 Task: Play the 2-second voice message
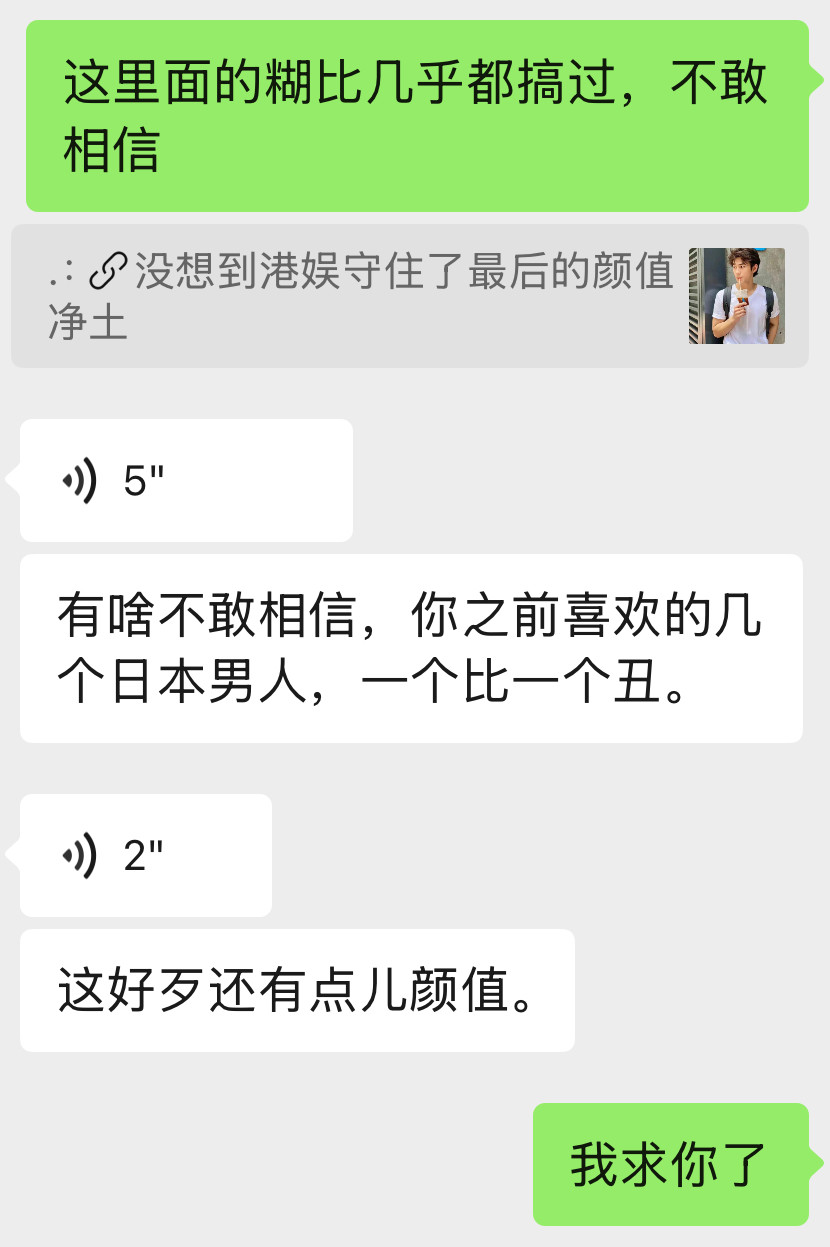click(x=145, y=856)
